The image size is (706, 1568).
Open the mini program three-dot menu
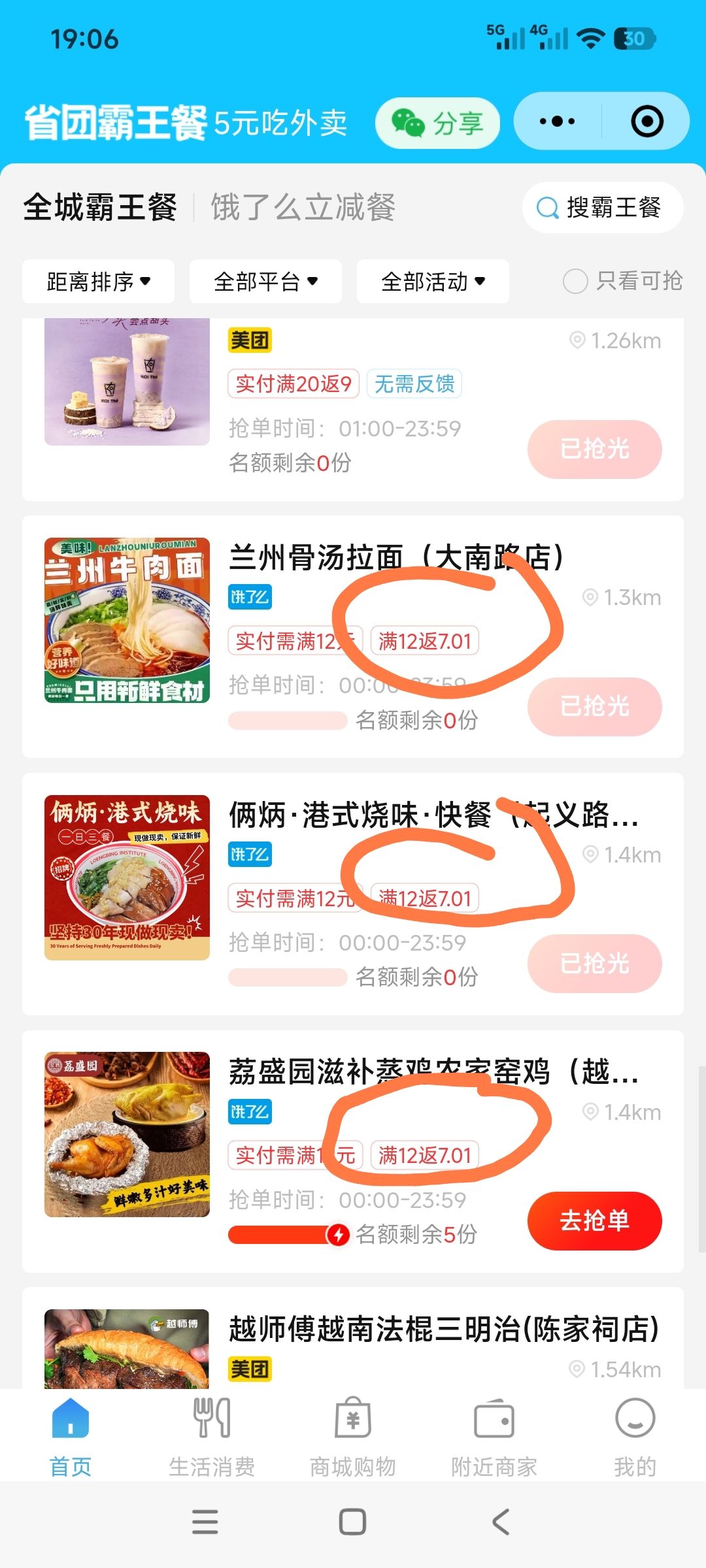(x=557, y=122)
